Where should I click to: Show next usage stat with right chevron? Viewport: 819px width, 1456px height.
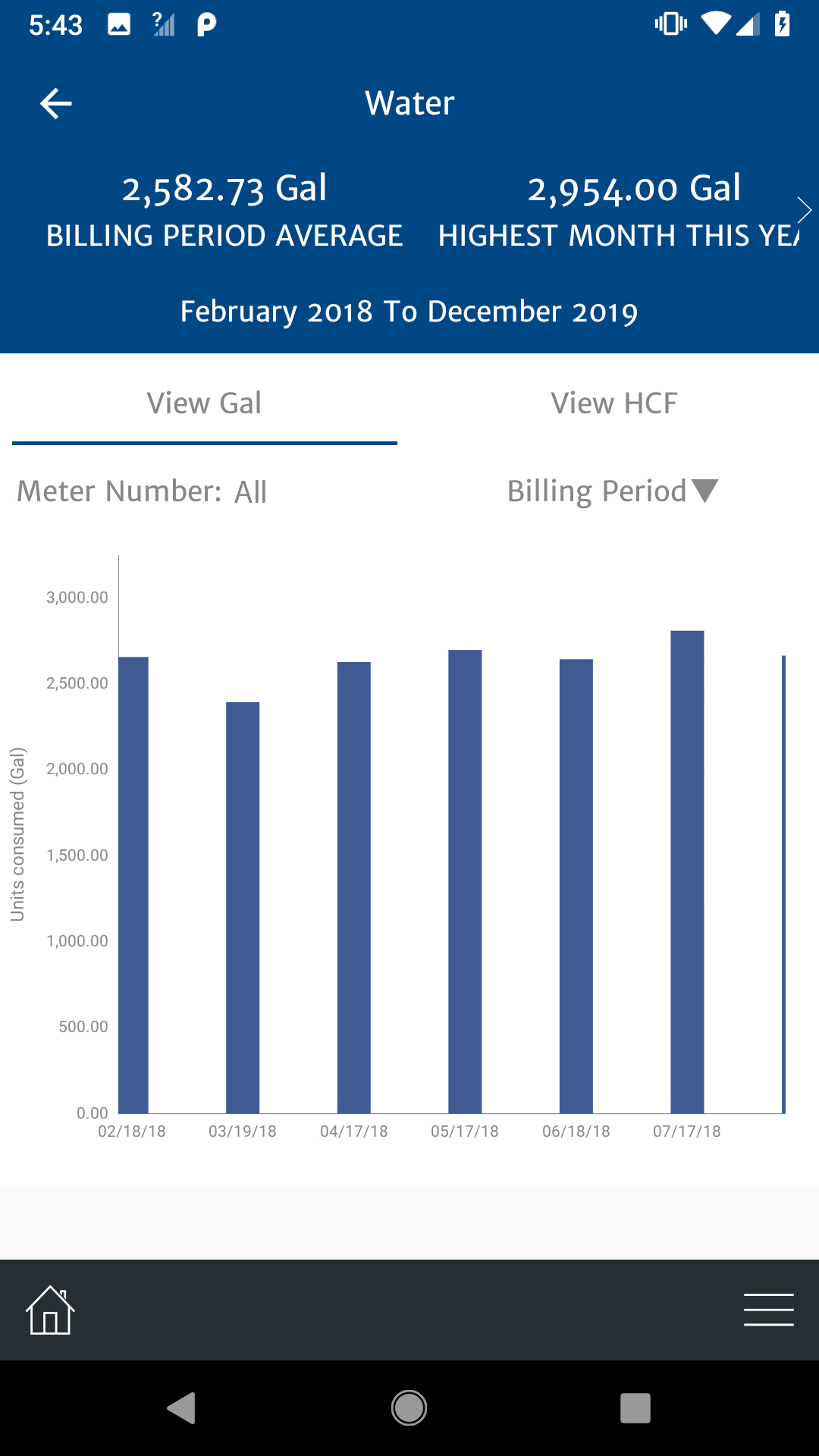pos(804,210)
